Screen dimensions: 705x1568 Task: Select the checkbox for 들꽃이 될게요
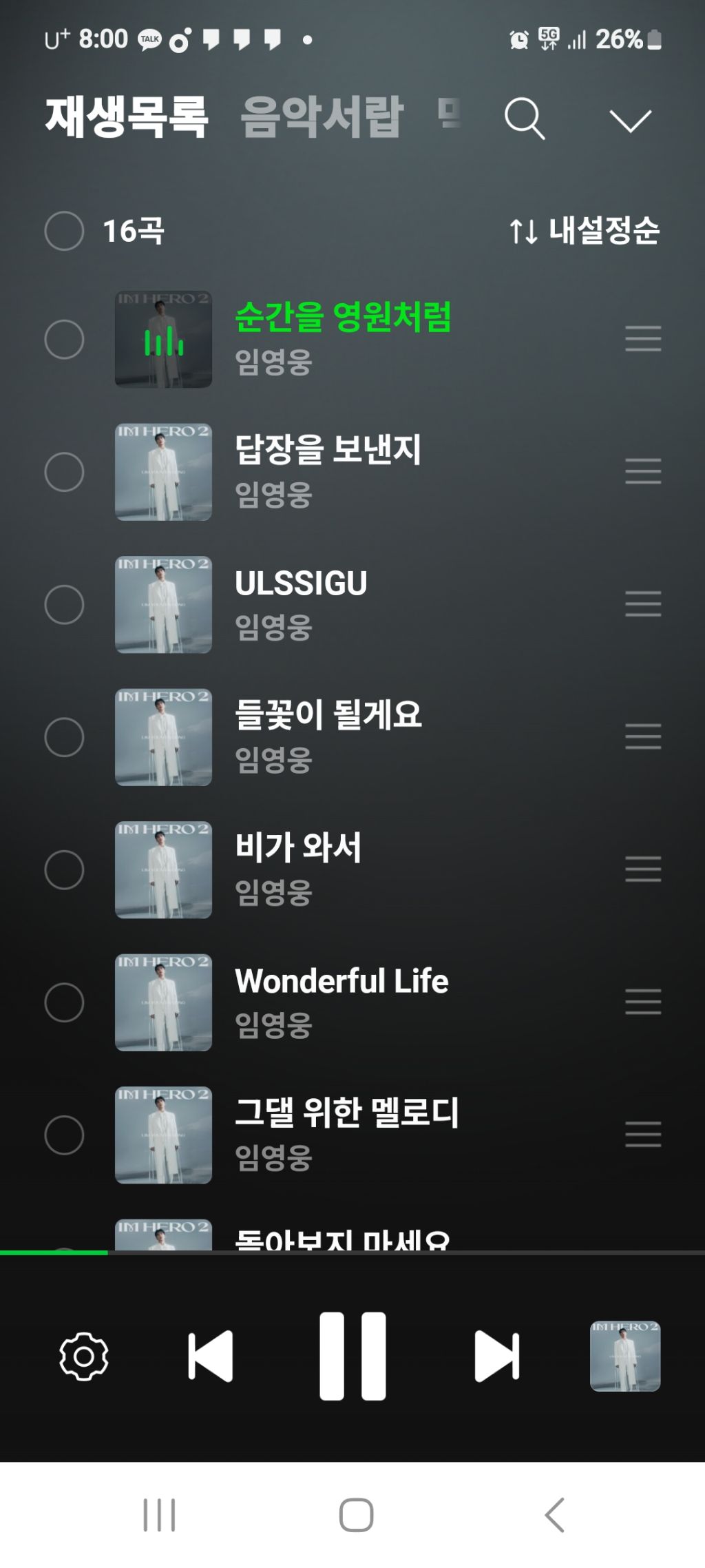click(64, 737)
